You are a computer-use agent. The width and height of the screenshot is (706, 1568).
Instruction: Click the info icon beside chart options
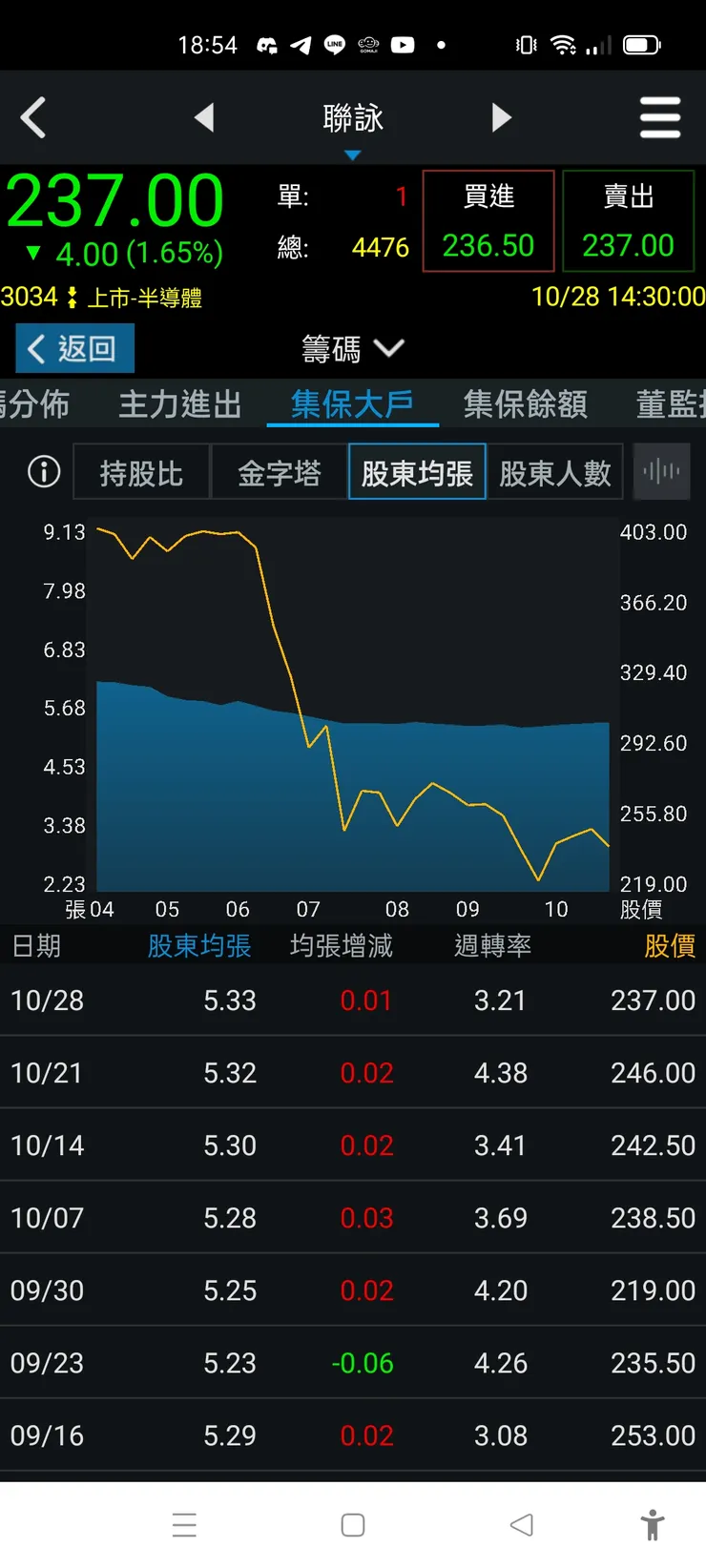click(x=42, y=471)
